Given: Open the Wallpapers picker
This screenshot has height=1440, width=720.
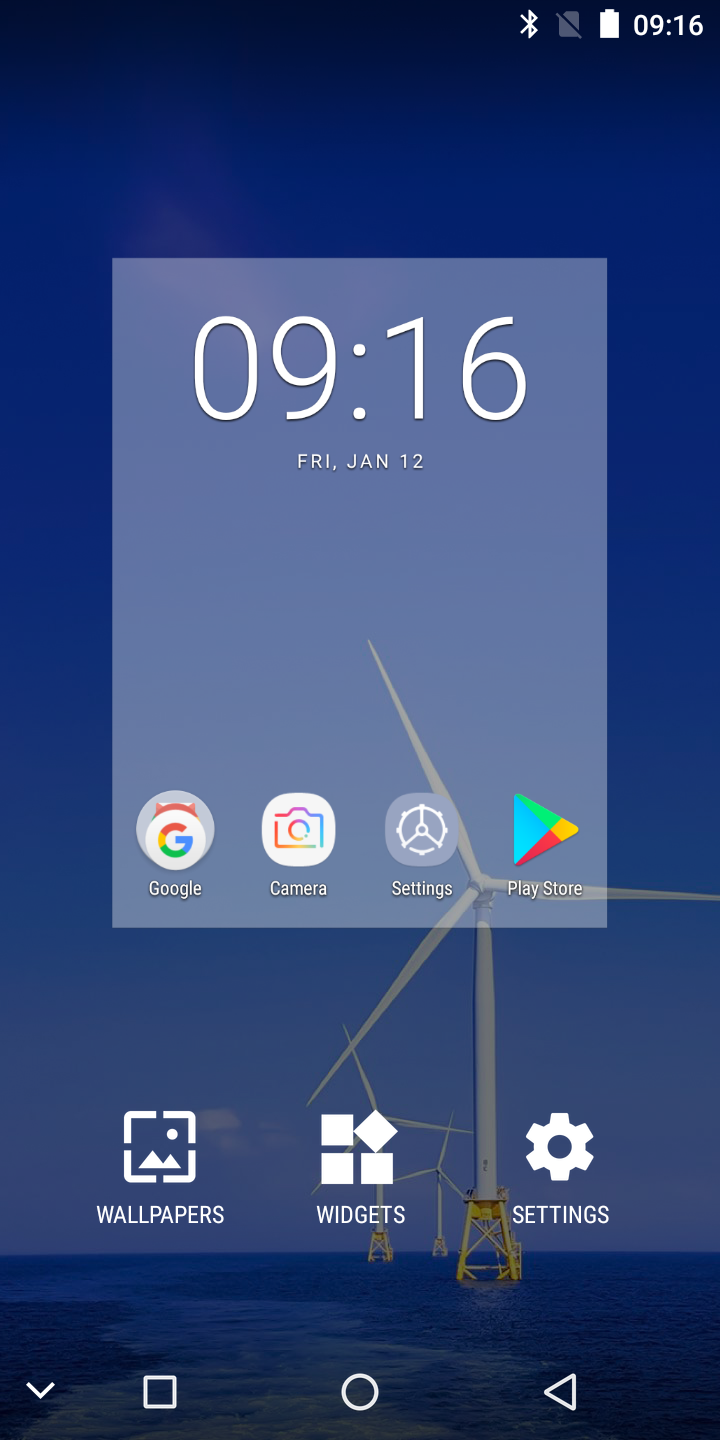Looking at the screenshot, I should point(160,1168).
